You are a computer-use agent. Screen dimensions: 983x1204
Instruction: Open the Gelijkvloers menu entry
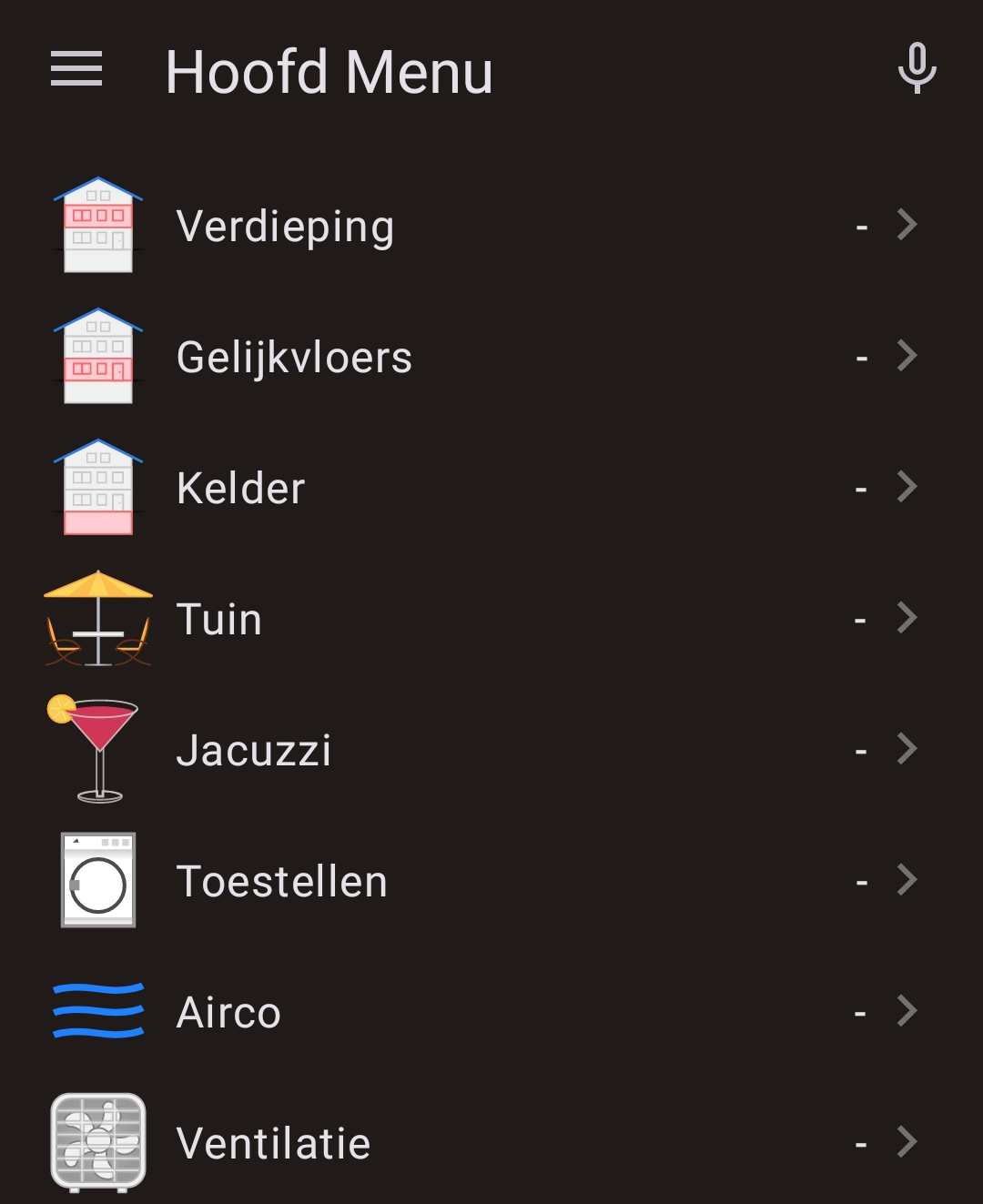pyautogui.click(x=295, y=356)
